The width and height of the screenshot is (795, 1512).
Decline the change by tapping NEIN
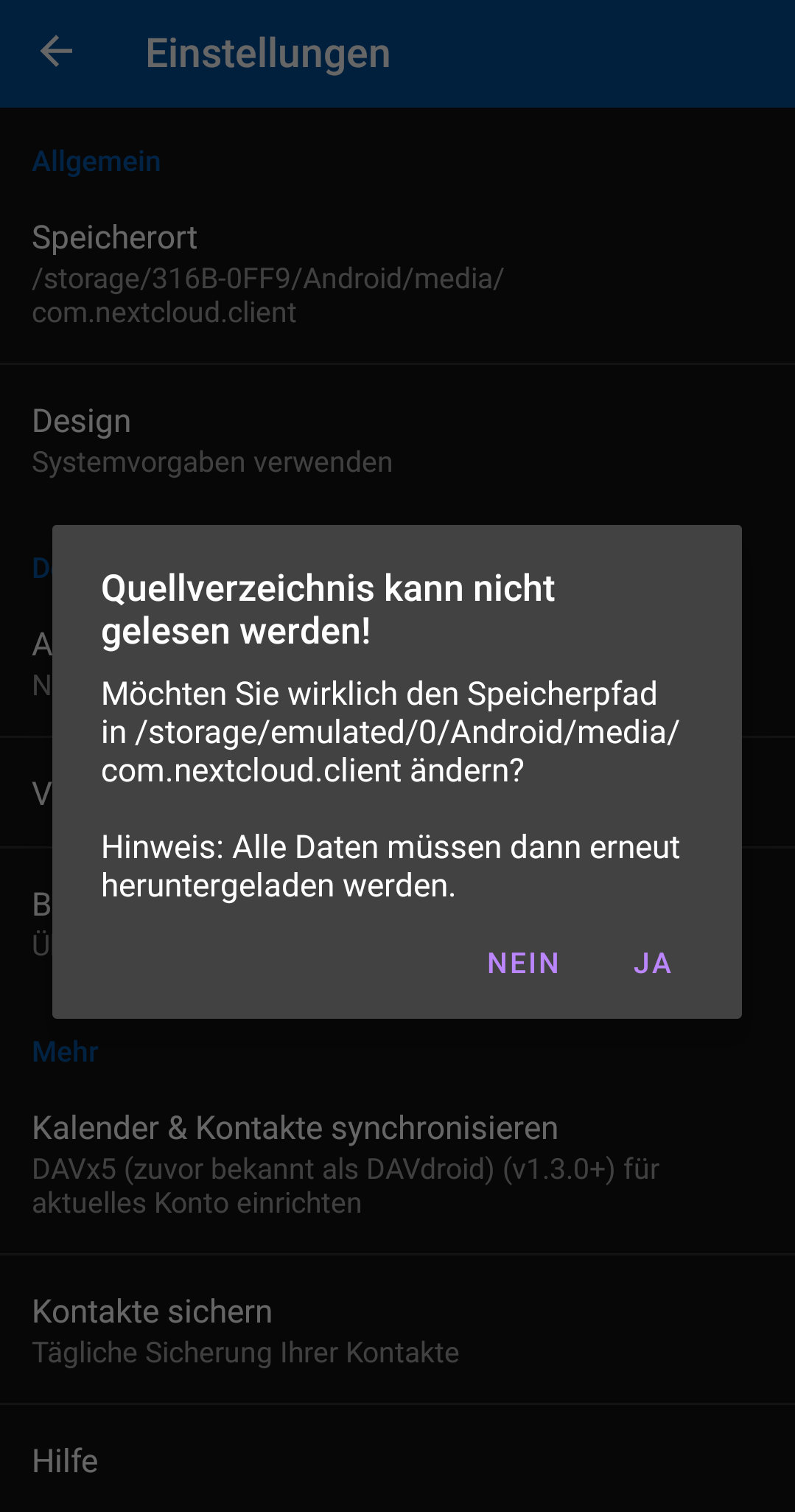tap(523, 964)
